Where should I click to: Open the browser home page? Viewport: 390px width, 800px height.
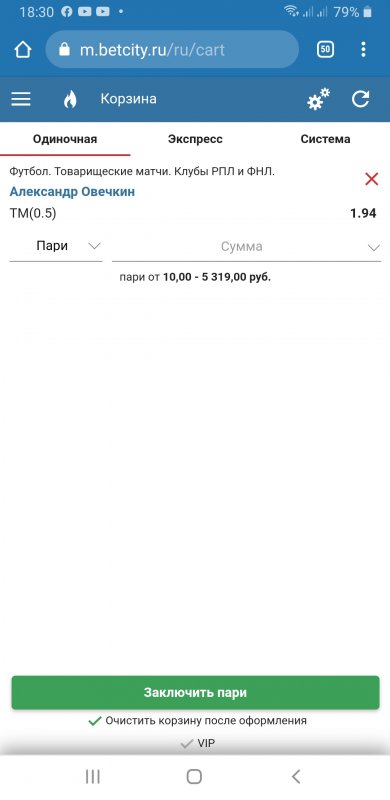(x=23, y=49)
